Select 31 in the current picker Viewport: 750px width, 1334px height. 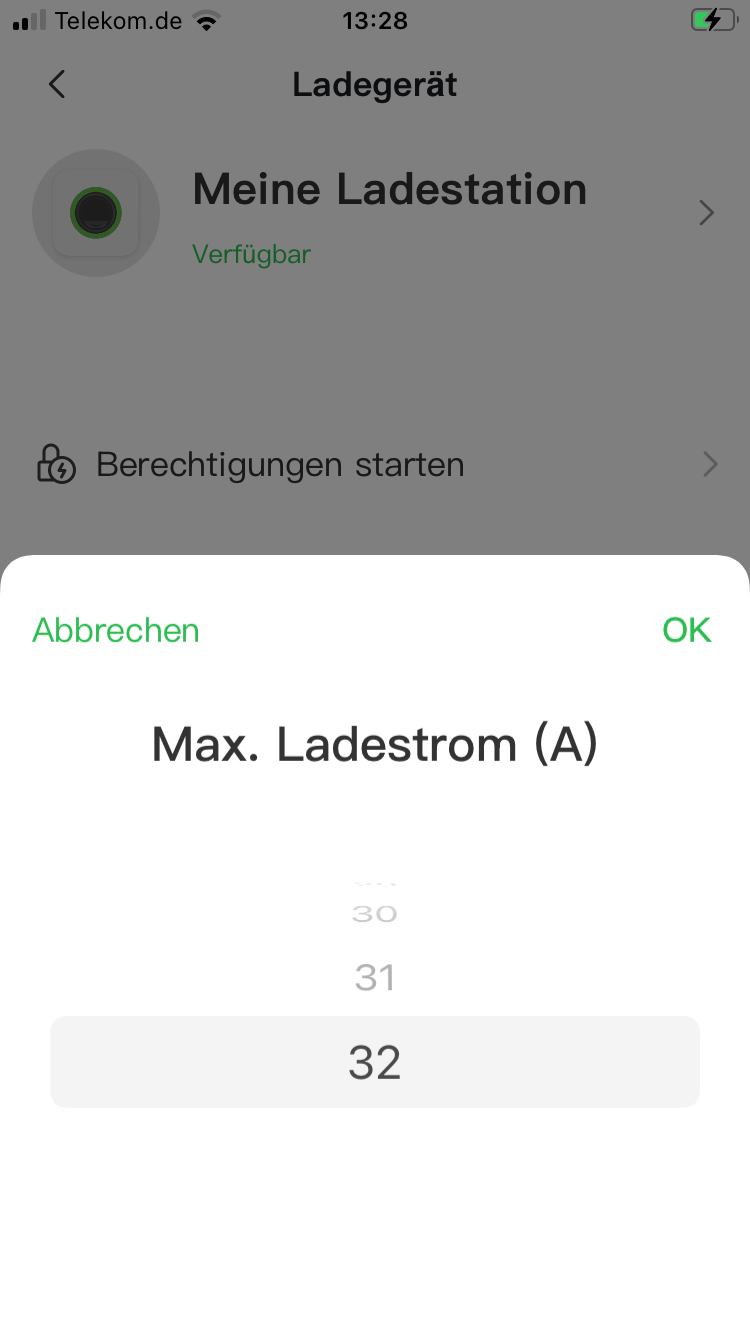pyautogui.click(x=375, y=977)
